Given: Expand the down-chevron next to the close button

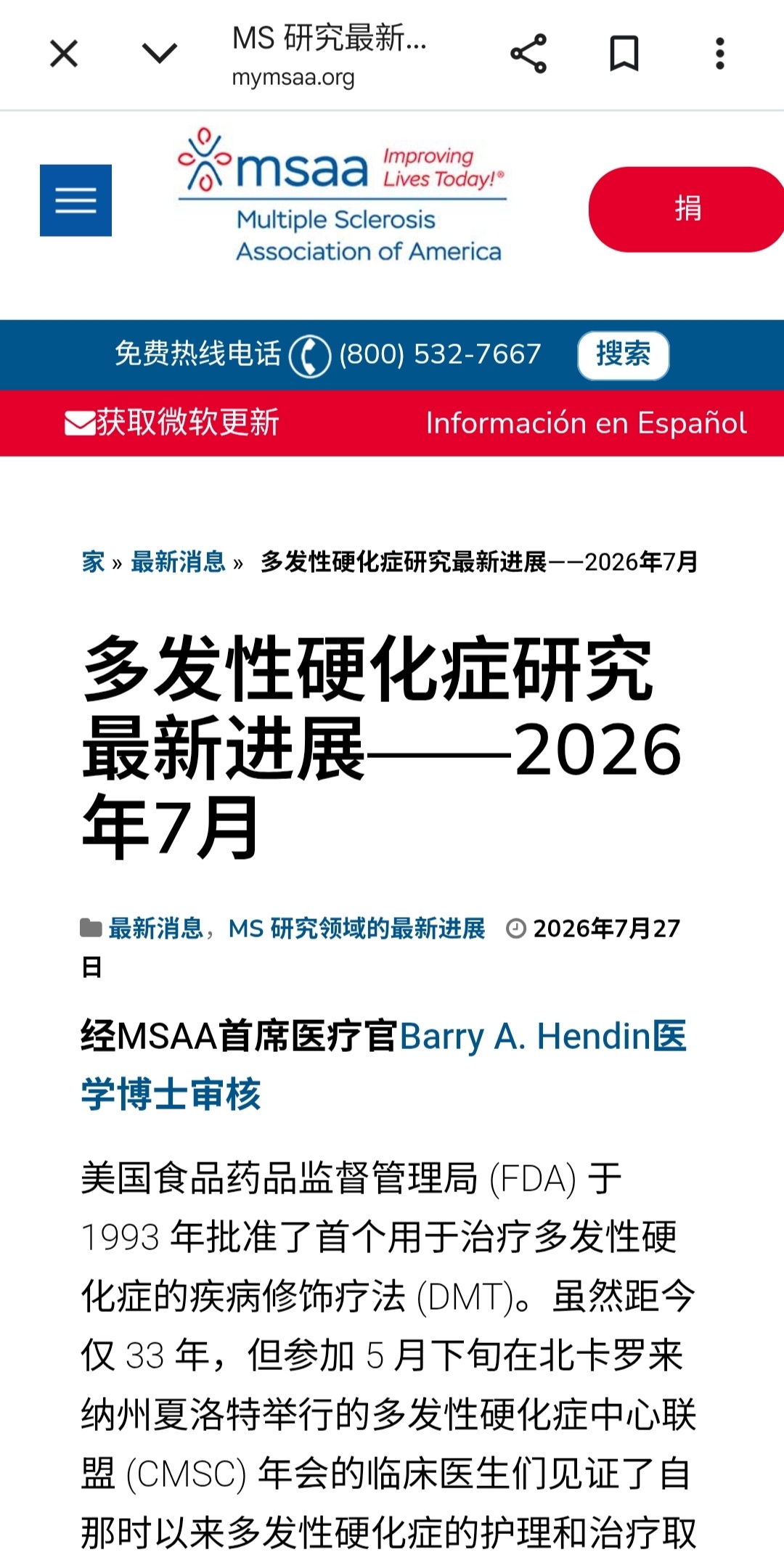Looking at the screenshot, I should click(x=160, y=54).
